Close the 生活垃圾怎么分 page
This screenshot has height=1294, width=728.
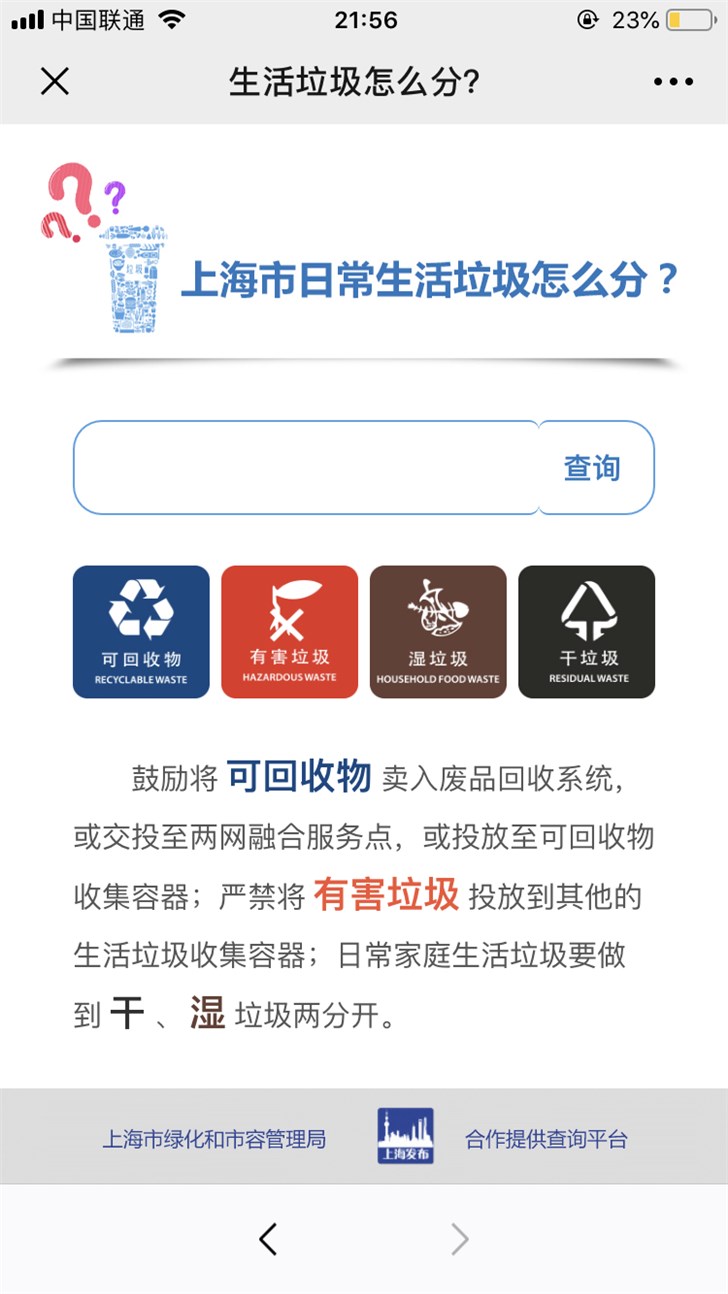(55, 81)
